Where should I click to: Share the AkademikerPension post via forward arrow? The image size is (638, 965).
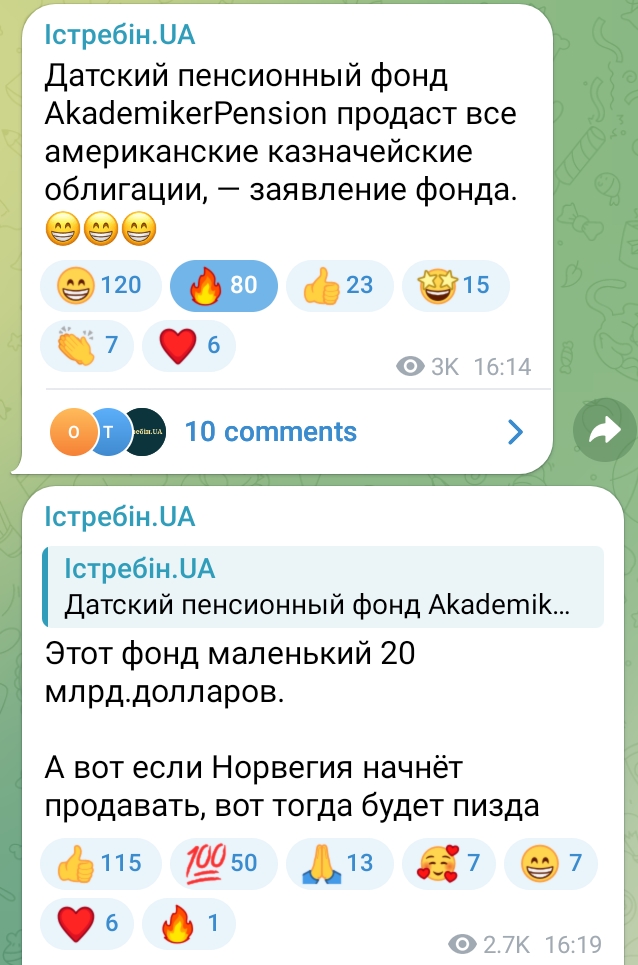pyautogui.click(x=605, y=431)
